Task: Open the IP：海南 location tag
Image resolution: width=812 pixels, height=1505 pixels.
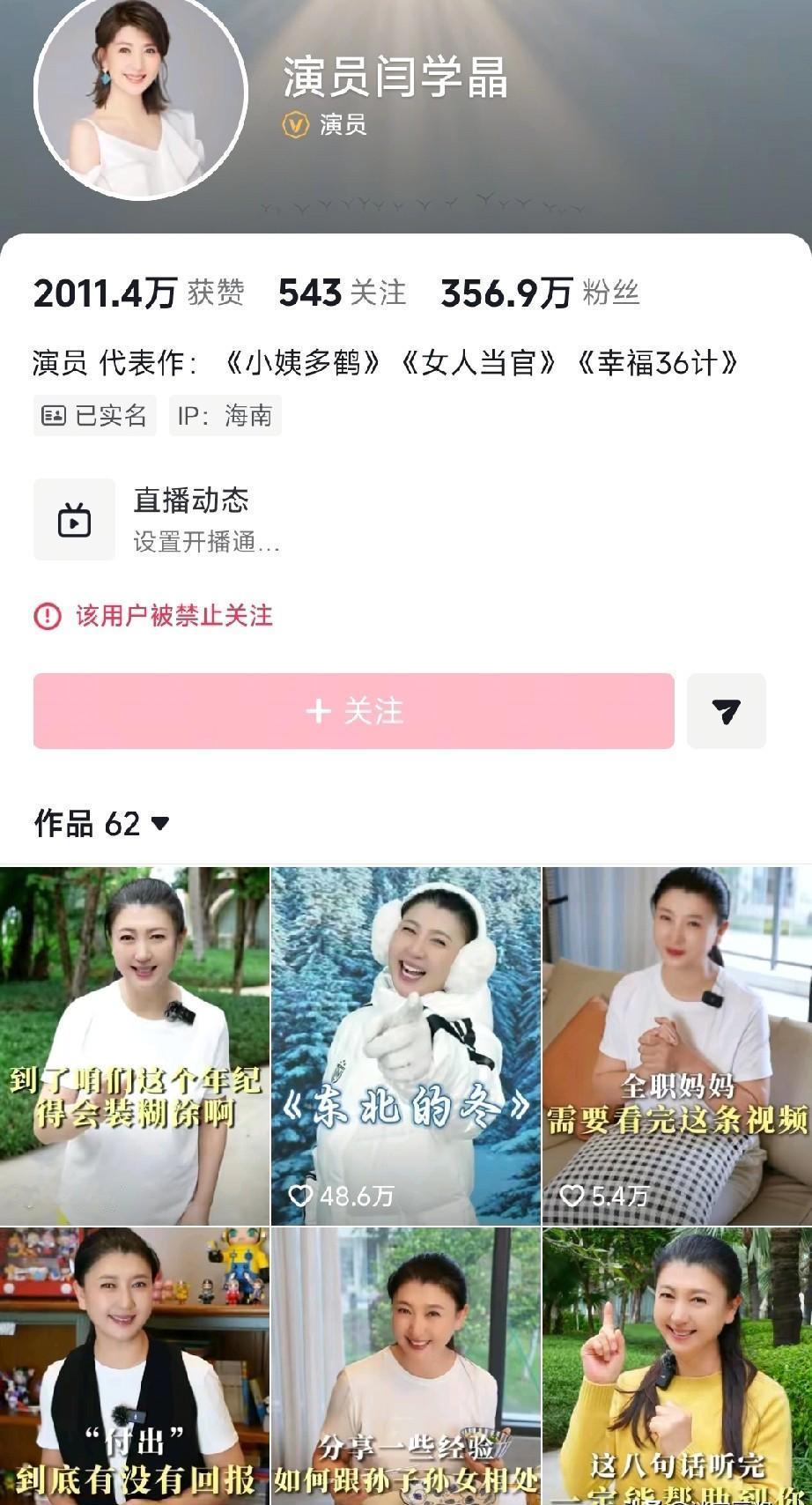Action: point(225,414)
